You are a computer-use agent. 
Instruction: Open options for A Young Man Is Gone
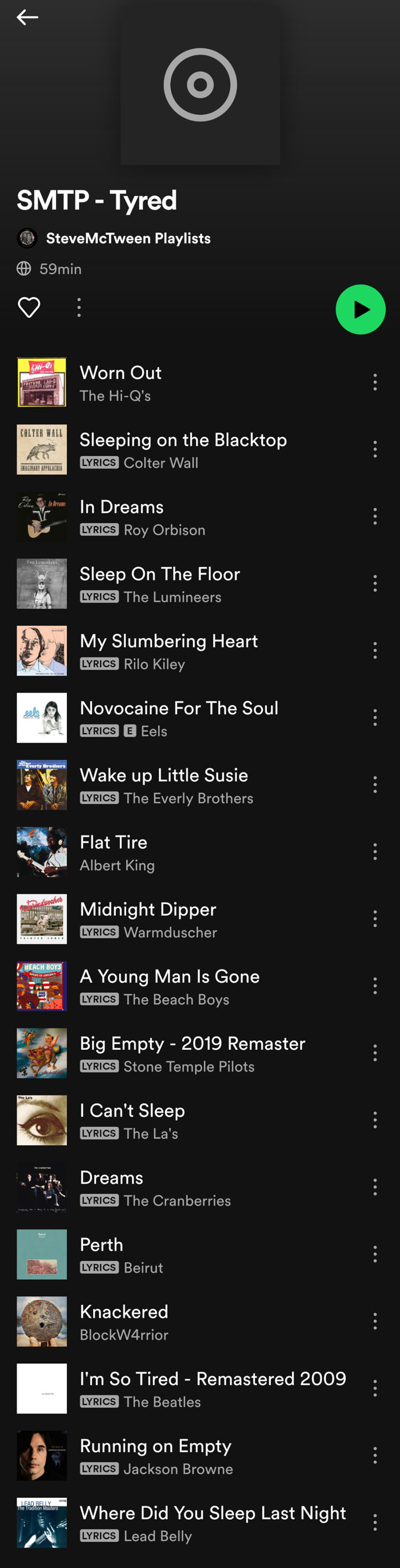(x=374, y=985)
